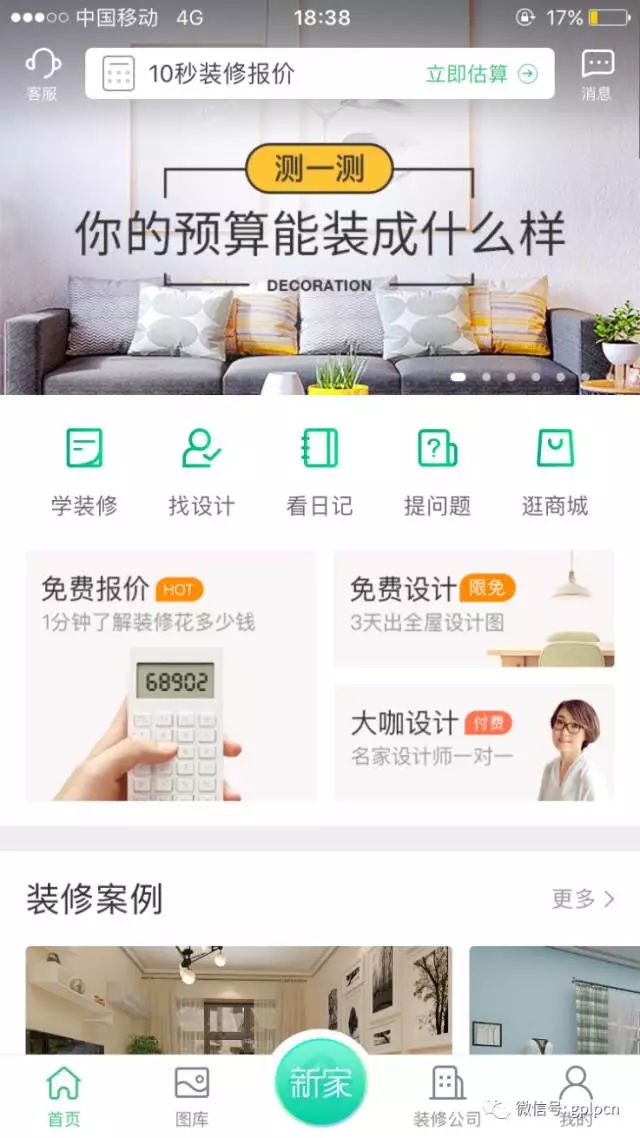Open 看日记 shortcut

pyautogui.click(x=320, y=470)
